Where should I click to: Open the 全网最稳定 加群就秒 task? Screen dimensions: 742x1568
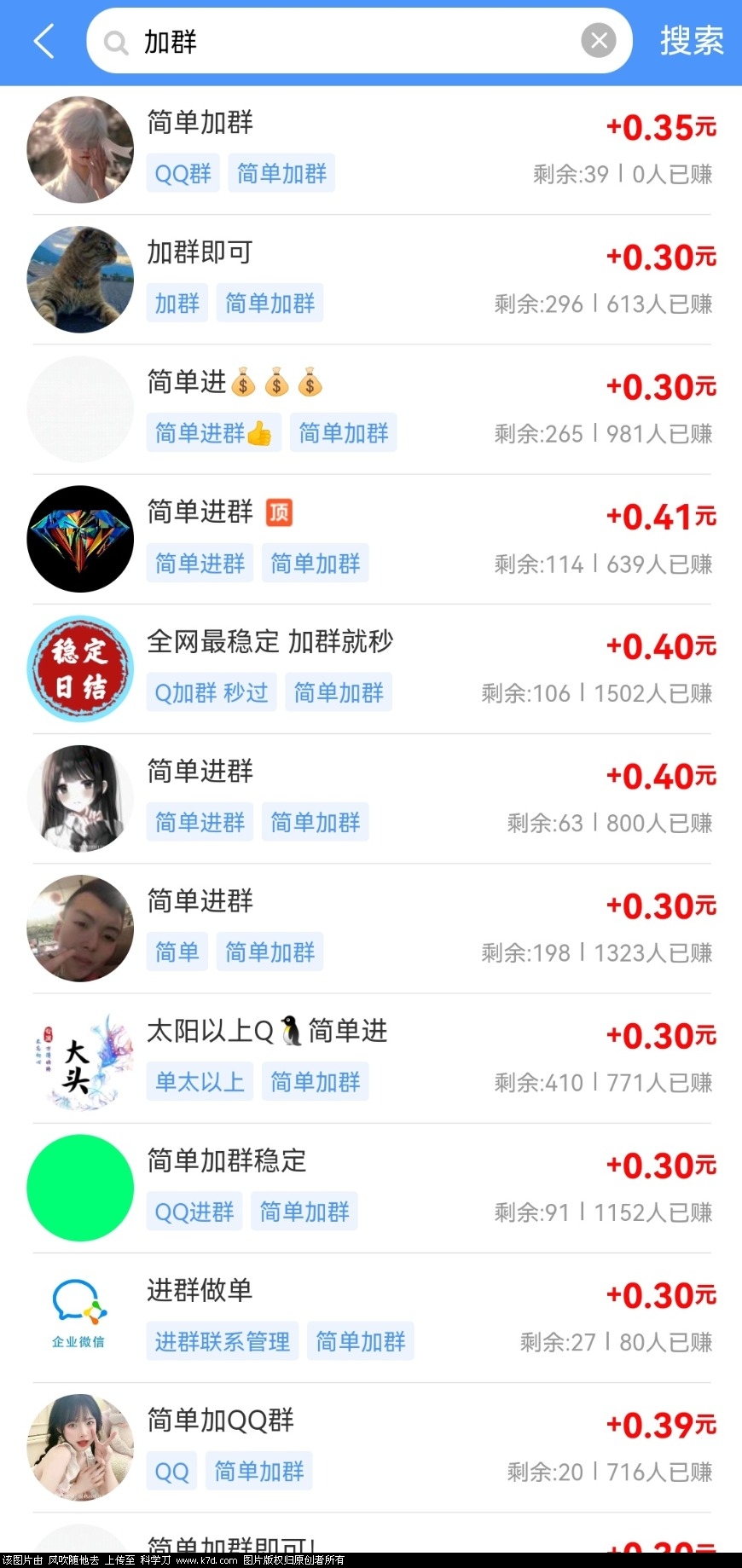pyautogui.click(x=371, y=668)
